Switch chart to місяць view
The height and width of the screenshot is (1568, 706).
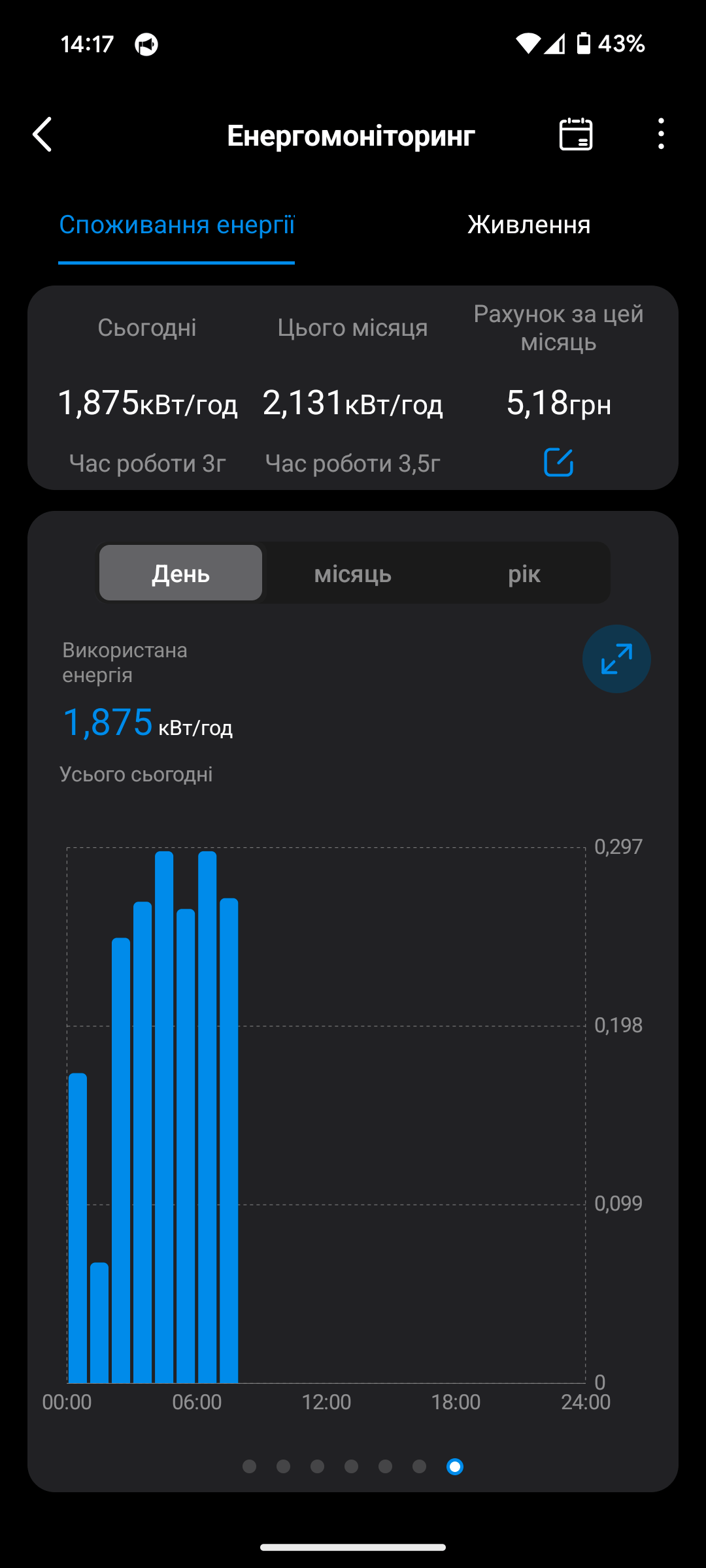coord(352,573)
